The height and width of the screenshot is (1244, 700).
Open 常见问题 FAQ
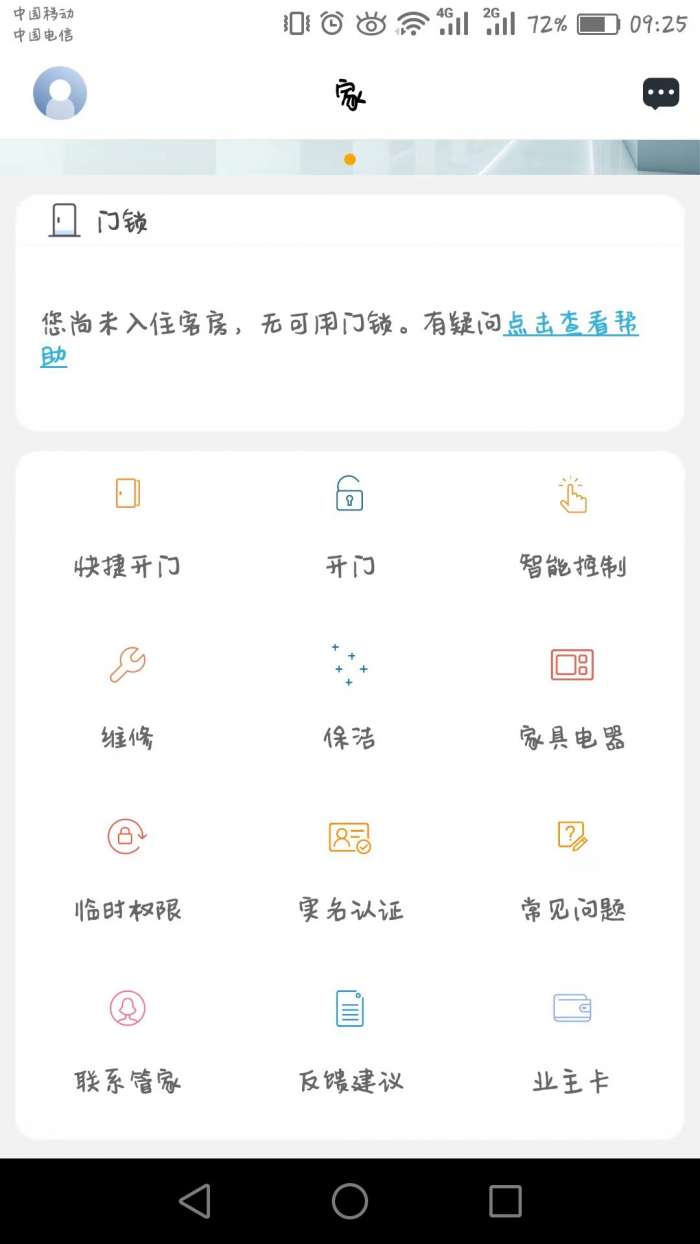[572, 868]
